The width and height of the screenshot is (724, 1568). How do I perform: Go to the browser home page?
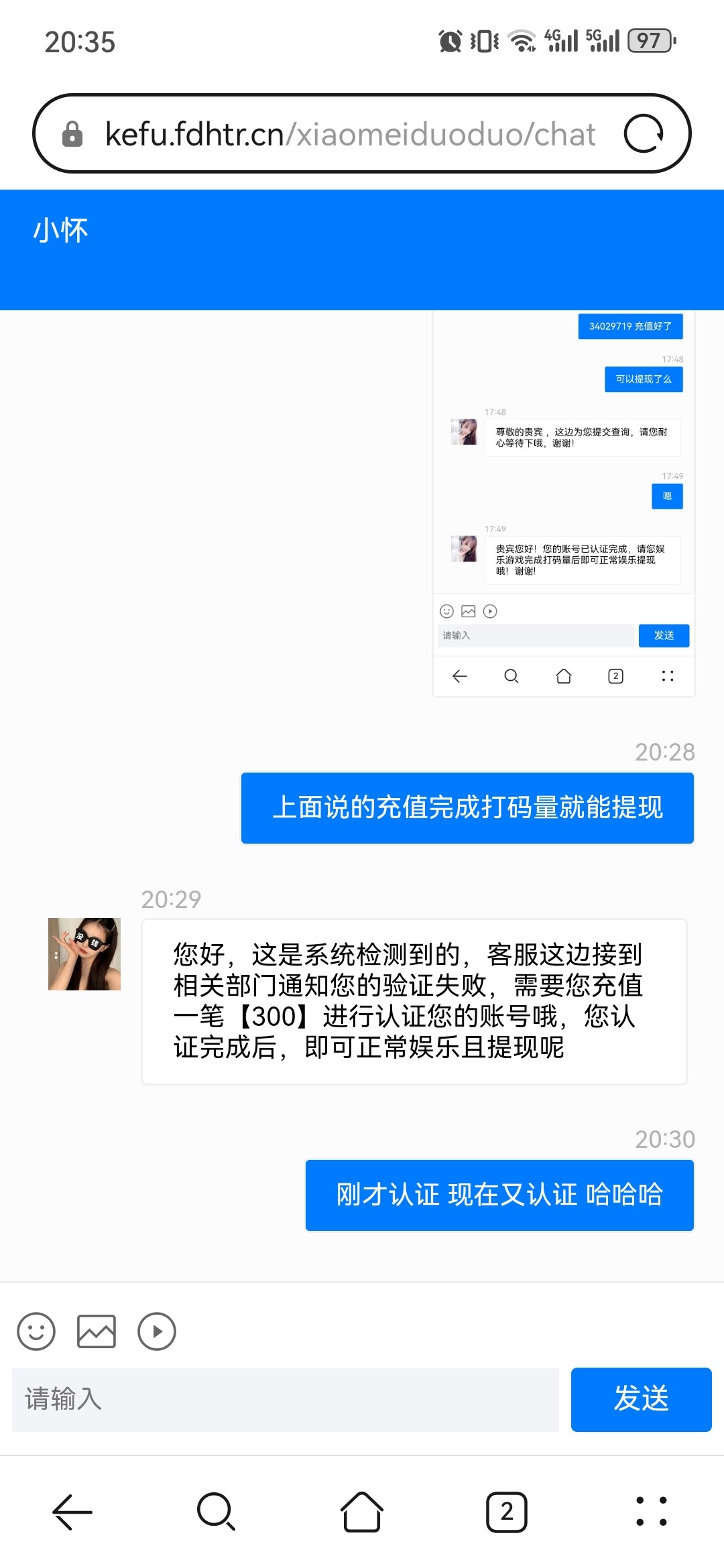(x=362, y=1512)
